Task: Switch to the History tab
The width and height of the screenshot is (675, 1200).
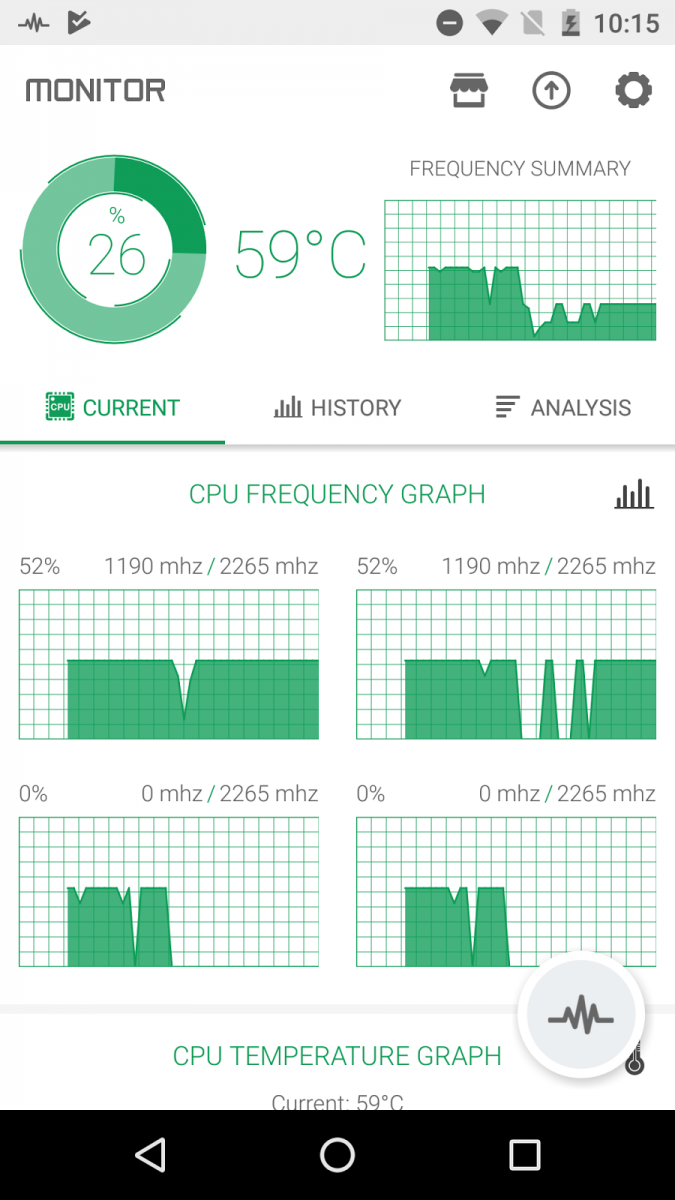Action: [338, 408]
